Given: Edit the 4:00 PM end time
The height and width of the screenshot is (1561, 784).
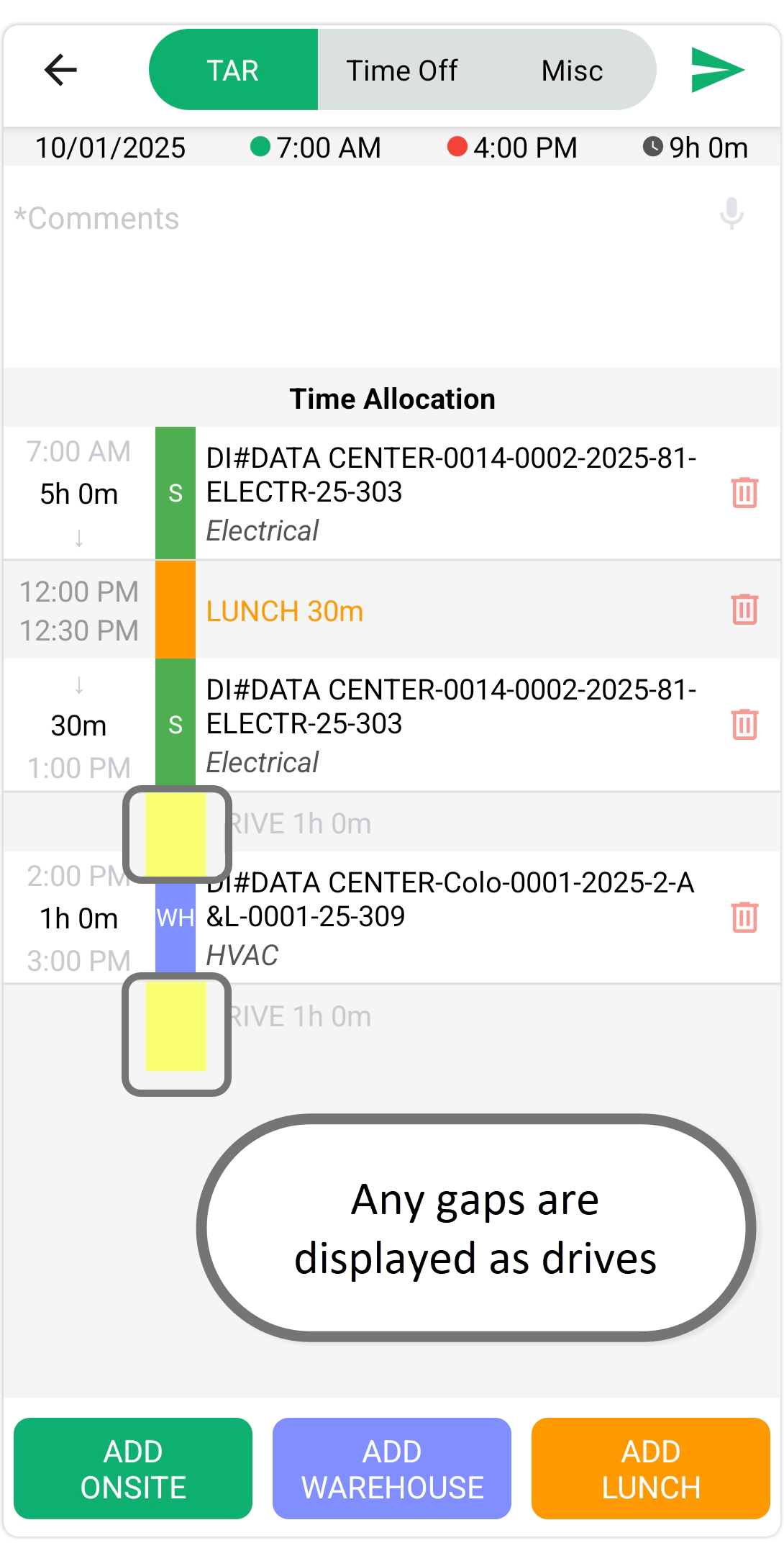Looking at the screenshot, I should [514, 148].
